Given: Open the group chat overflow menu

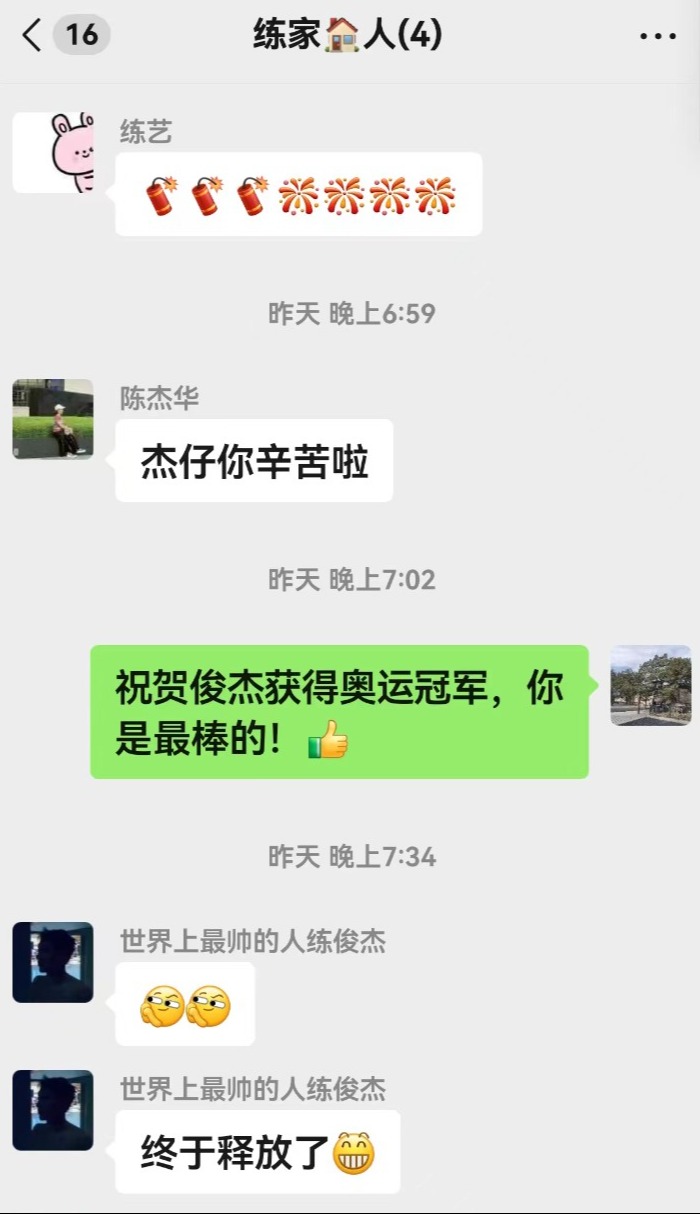Looking at the screenshot, I should pos(657,37).
